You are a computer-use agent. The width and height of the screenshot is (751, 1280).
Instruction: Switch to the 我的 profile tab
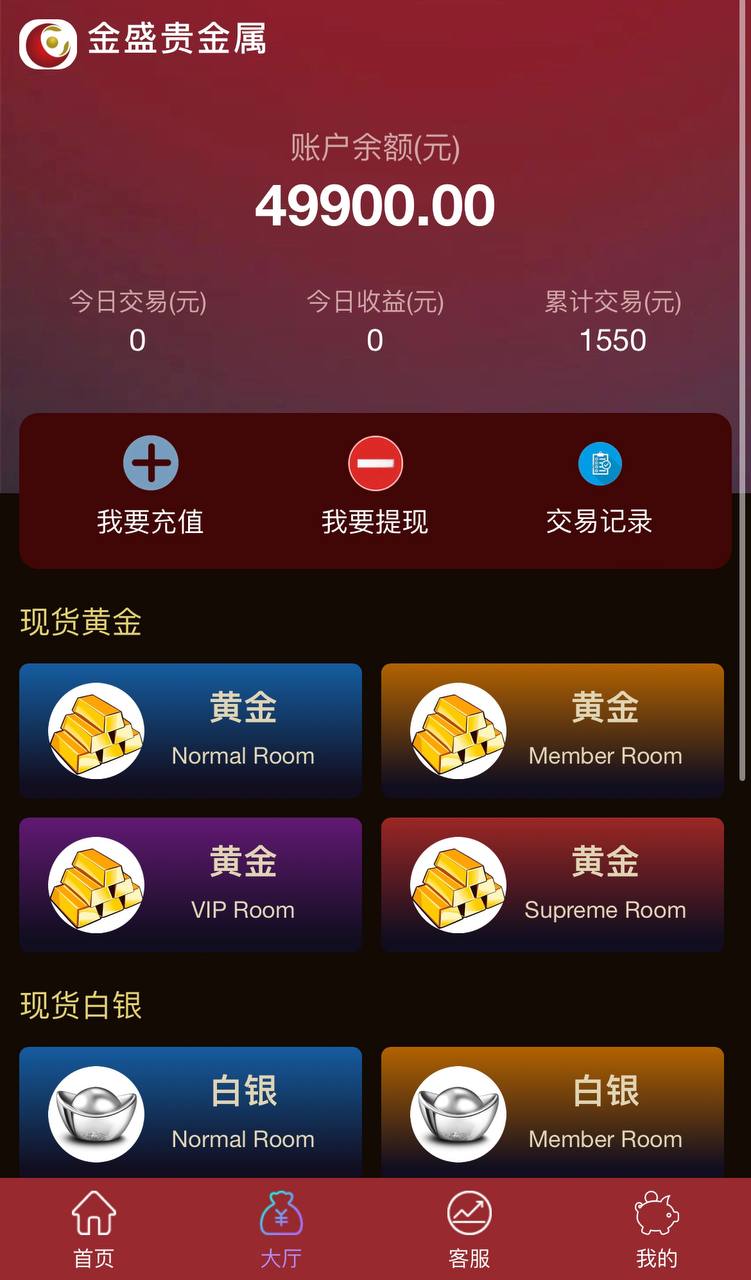click(x=657, y=1229)
